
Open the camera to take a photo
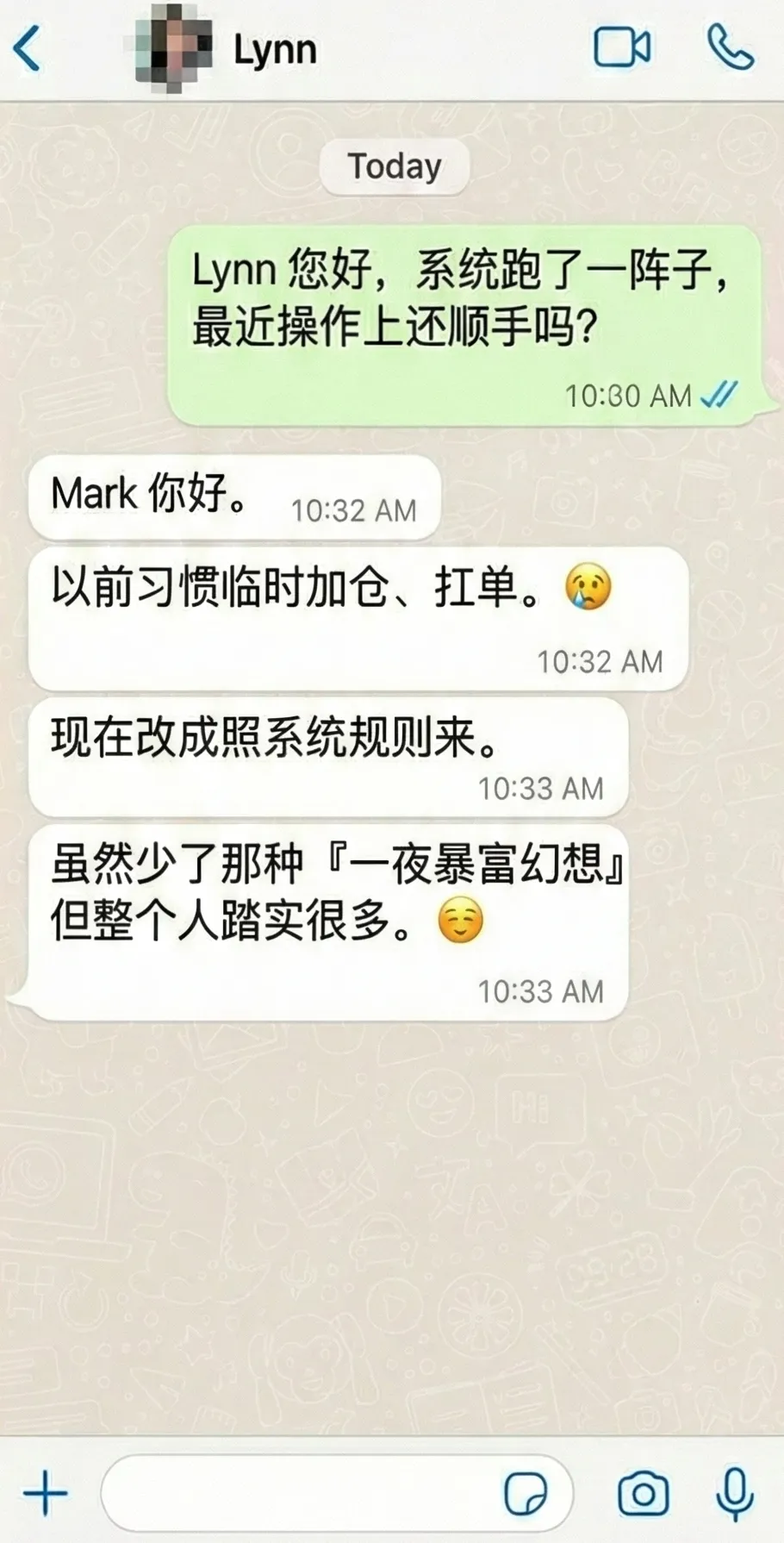[x=644, y=1494]
